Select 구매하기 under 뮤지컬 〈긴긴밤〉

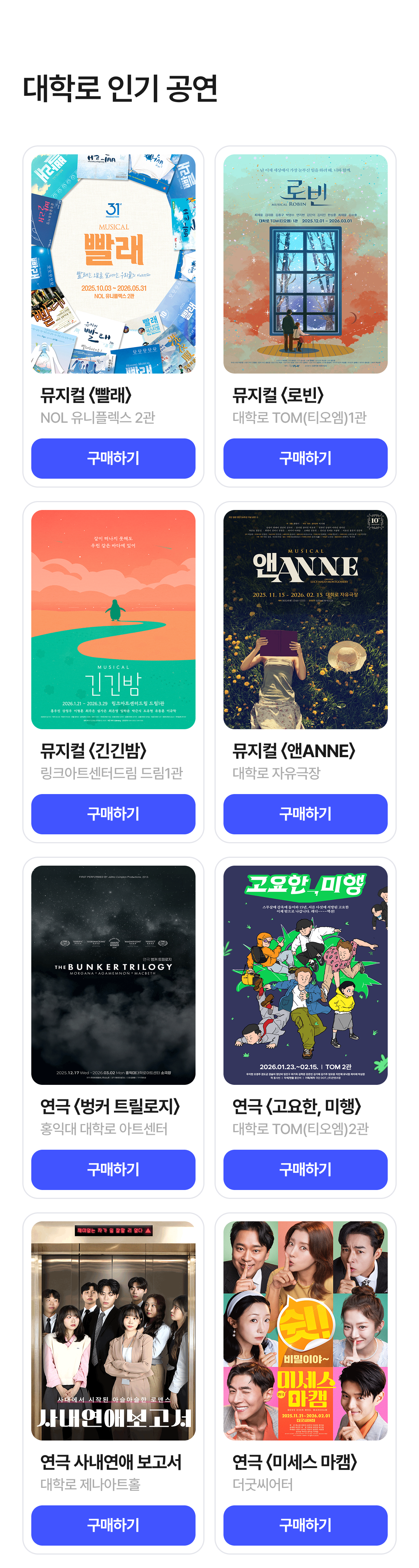pyautogui.click(x=113, y=813)
